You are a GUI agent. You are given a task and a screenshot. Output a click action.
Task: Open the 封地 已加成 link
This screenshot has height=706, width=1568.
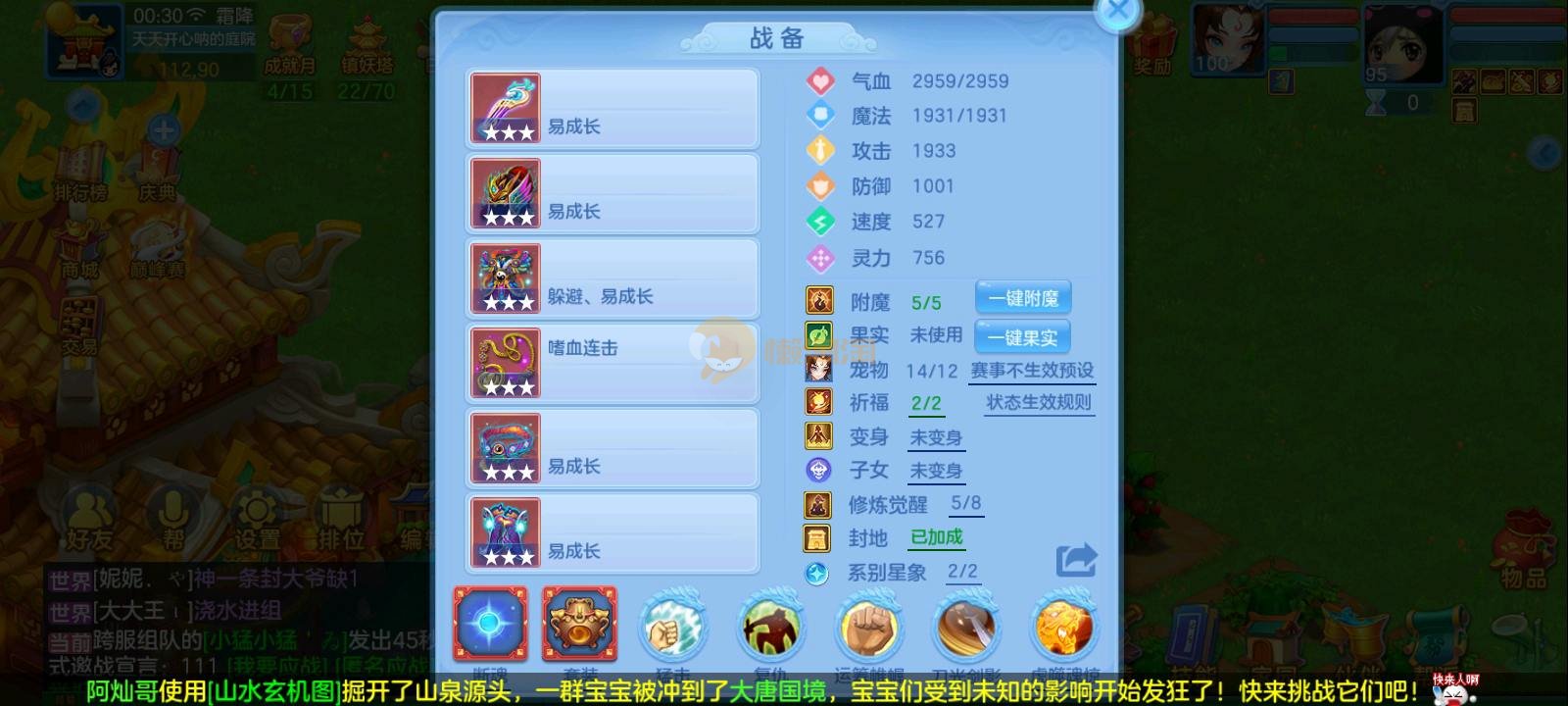click(937, 537)
